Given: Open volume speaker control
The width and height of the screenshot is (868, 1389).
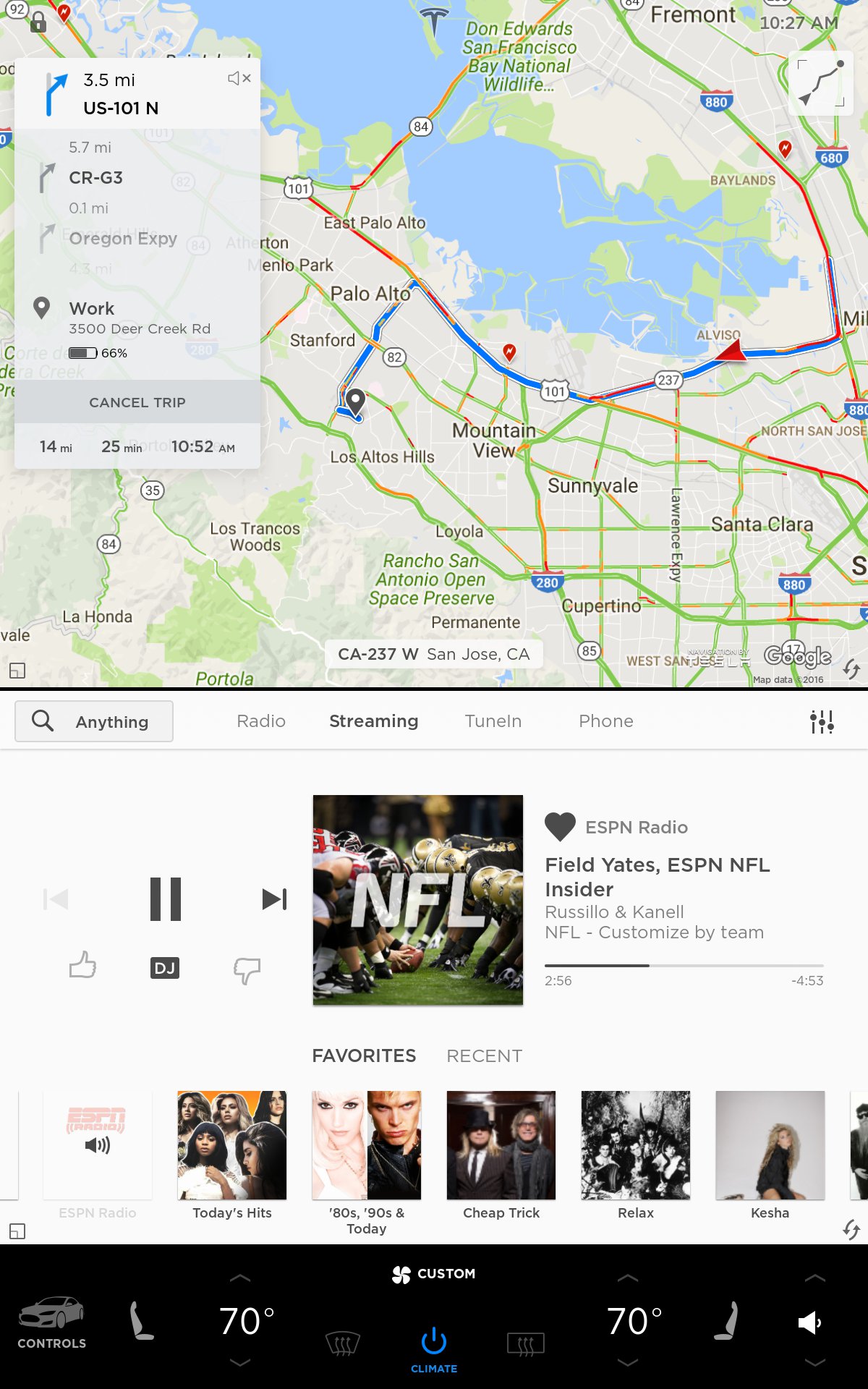Looking at the screenshot, I should coord(809,1323).
